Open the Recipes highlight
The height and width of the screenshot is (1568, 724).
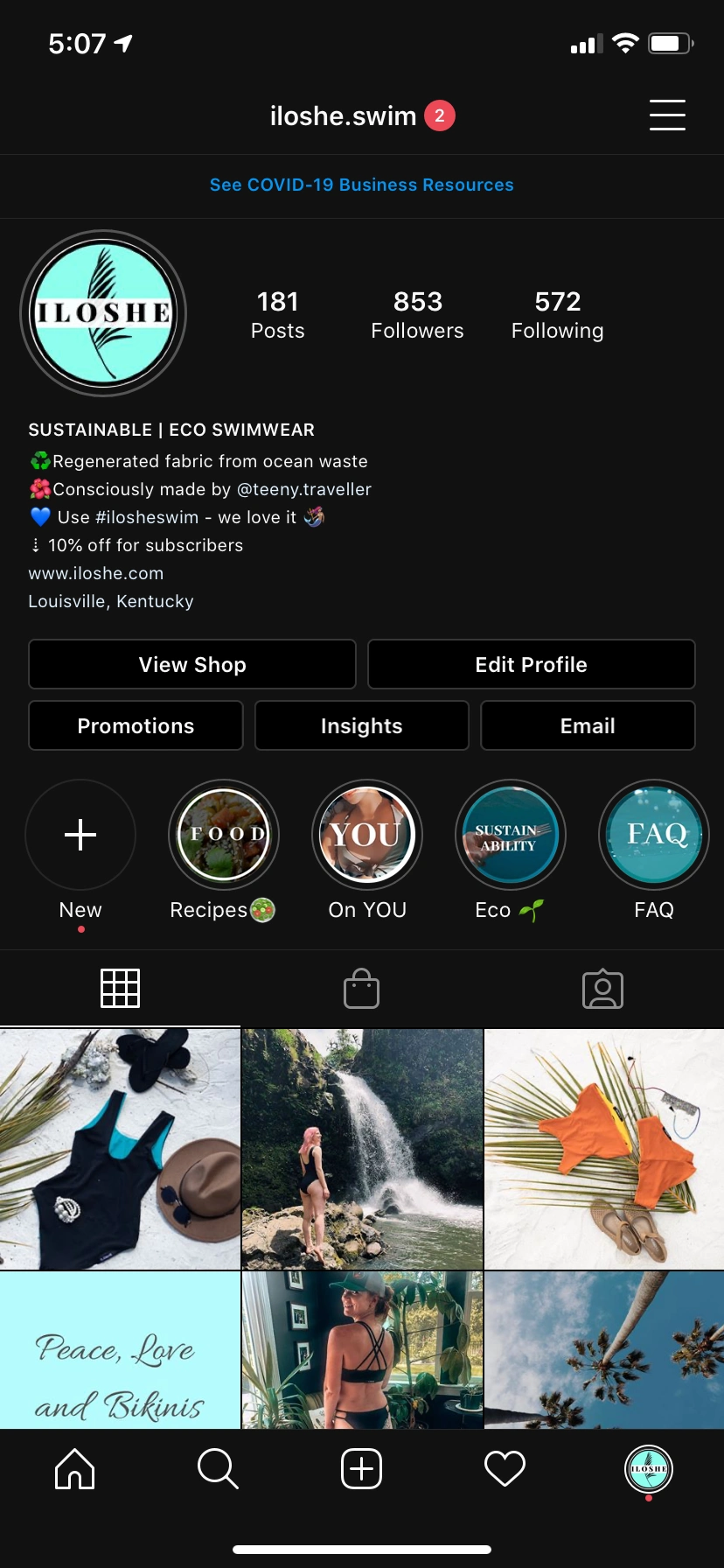pyautogui.click(x=224, y=835)
